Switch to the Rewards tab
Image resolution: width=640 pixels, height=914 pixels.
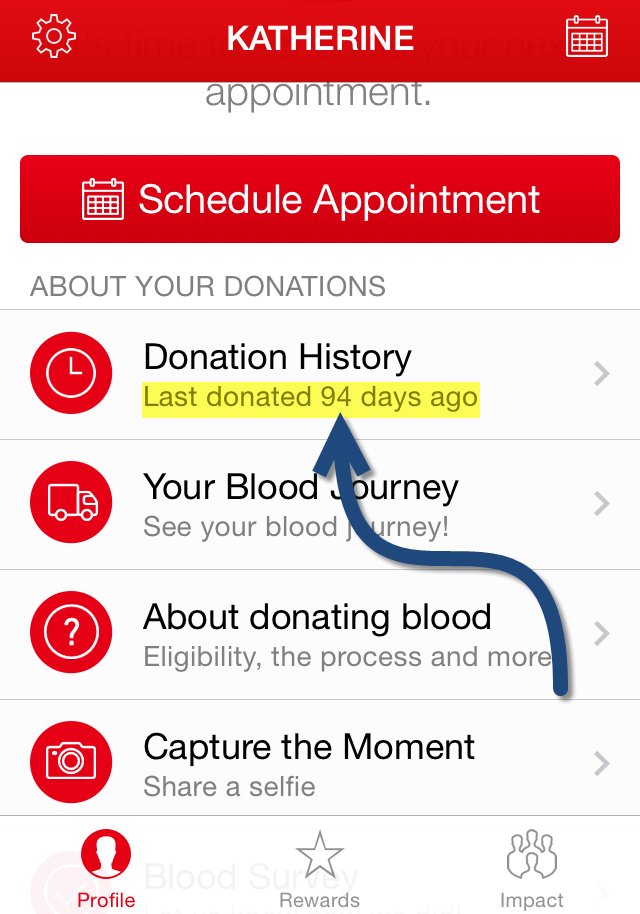[319, 869]
